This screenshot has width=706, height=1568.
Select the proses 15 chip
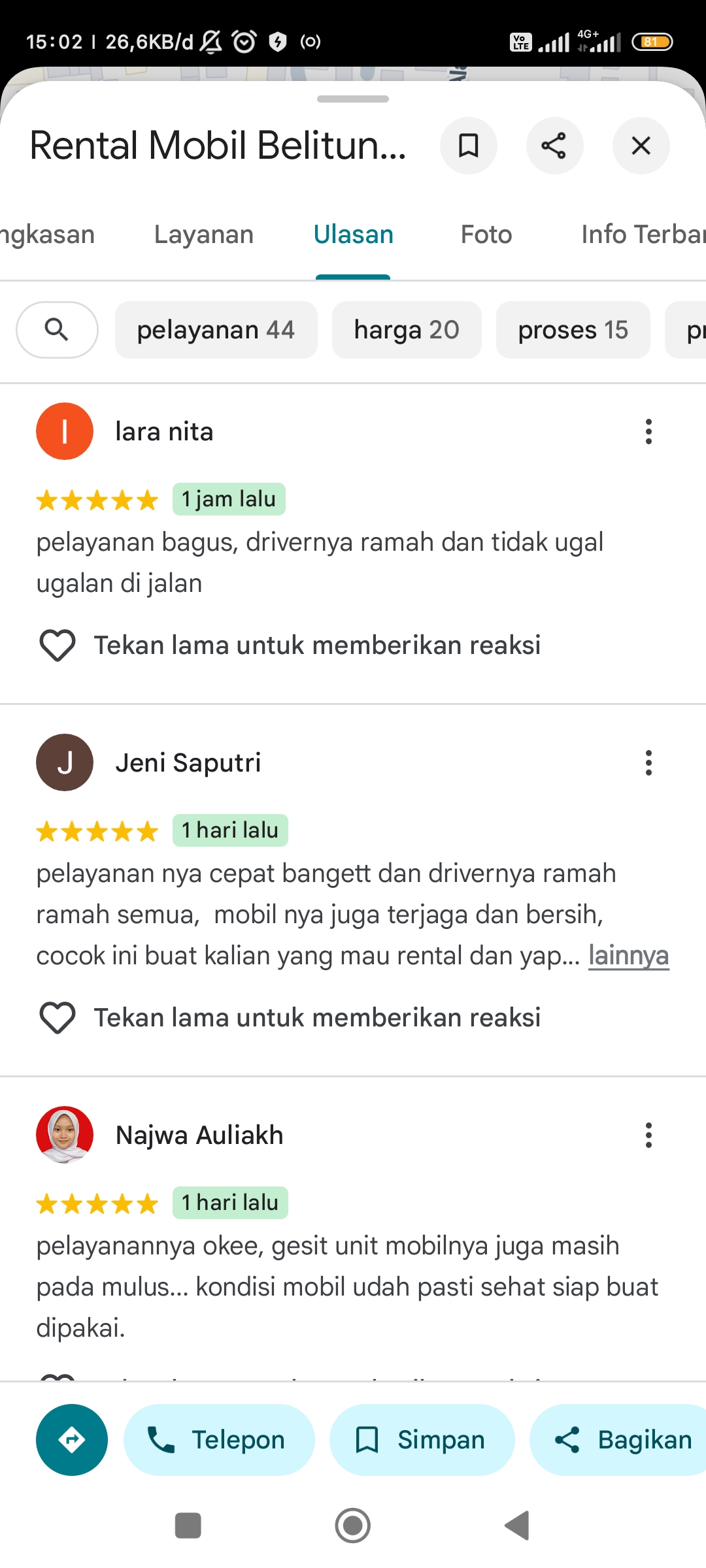[573, 330]
